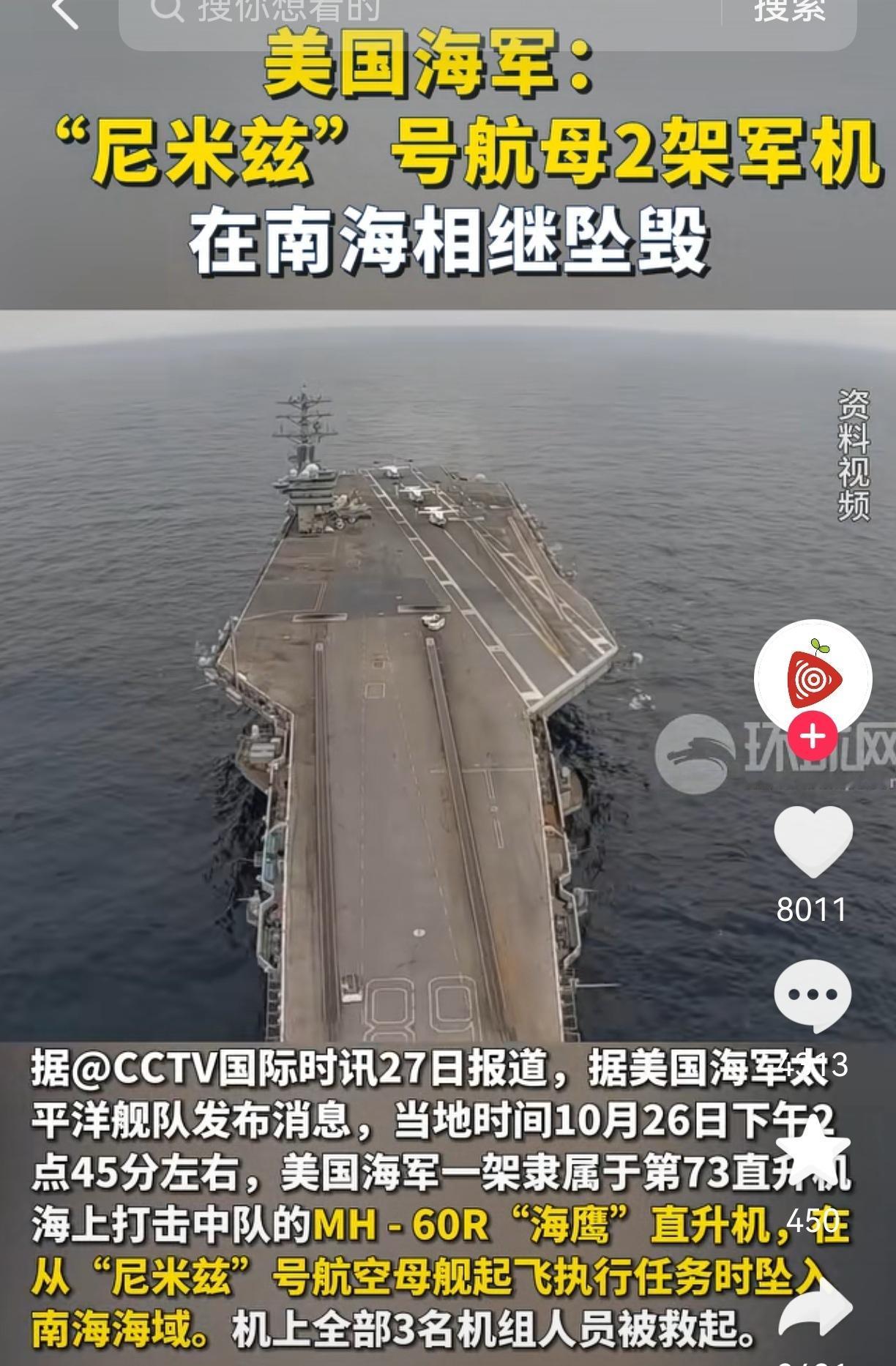Open the video creator's profile avatar
Image resolution: width=896 pixels, height=1366 pixels.
coord(813,679)
